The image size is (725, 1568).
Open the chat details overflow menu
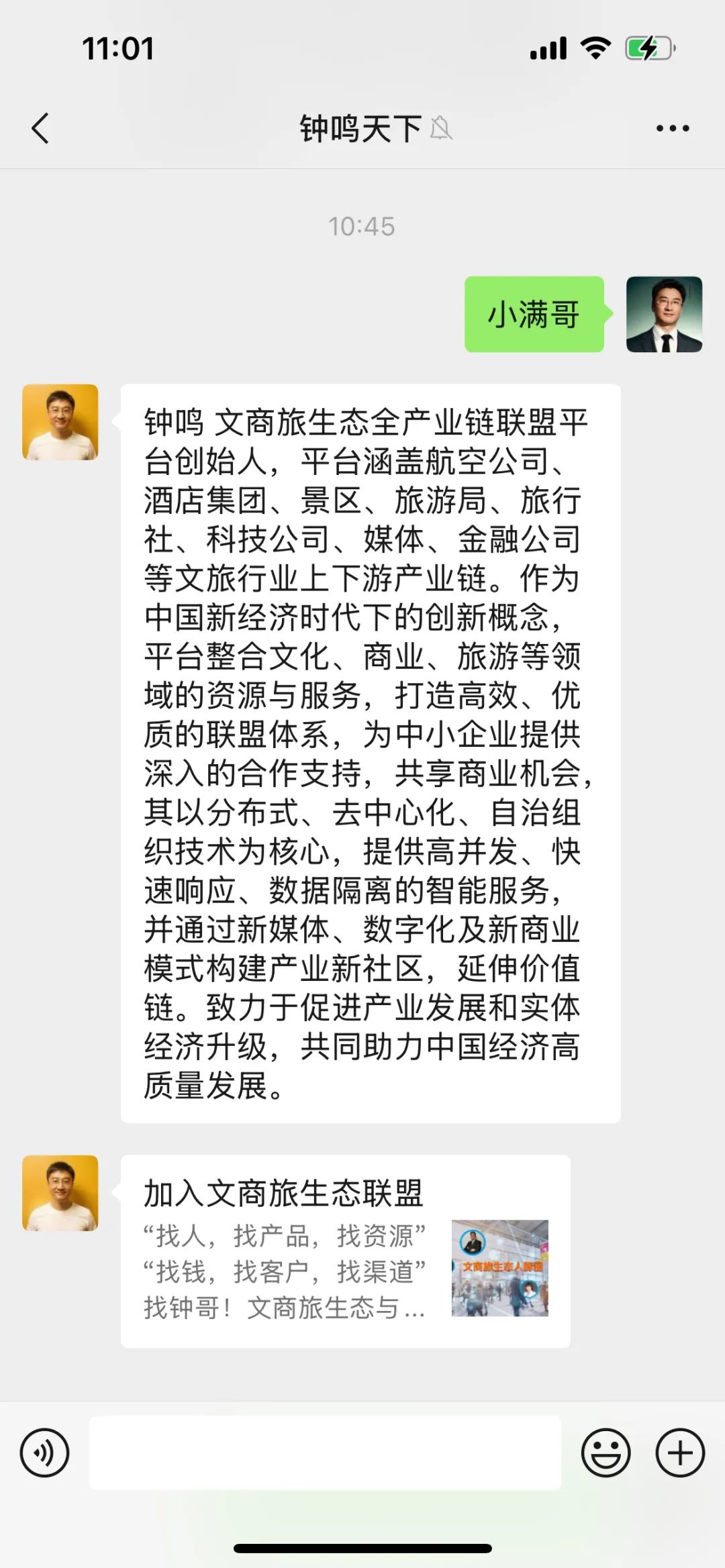[672, 128]
